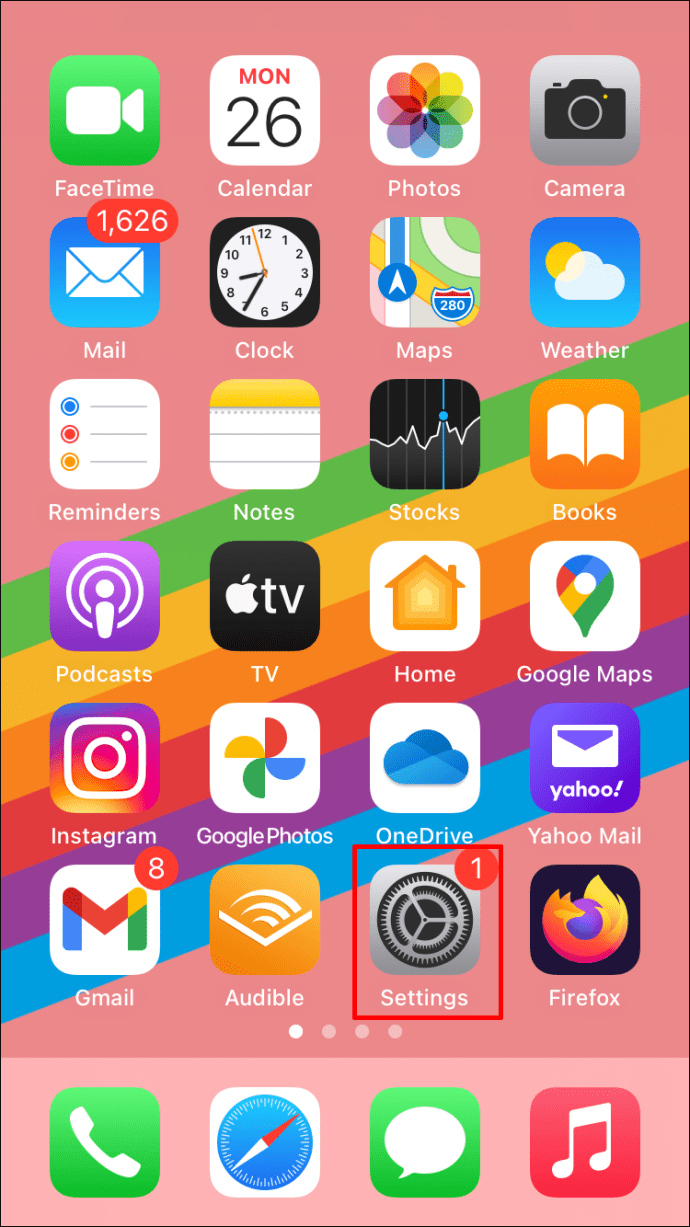Launch the Firefox browser

tap(584, 920)
